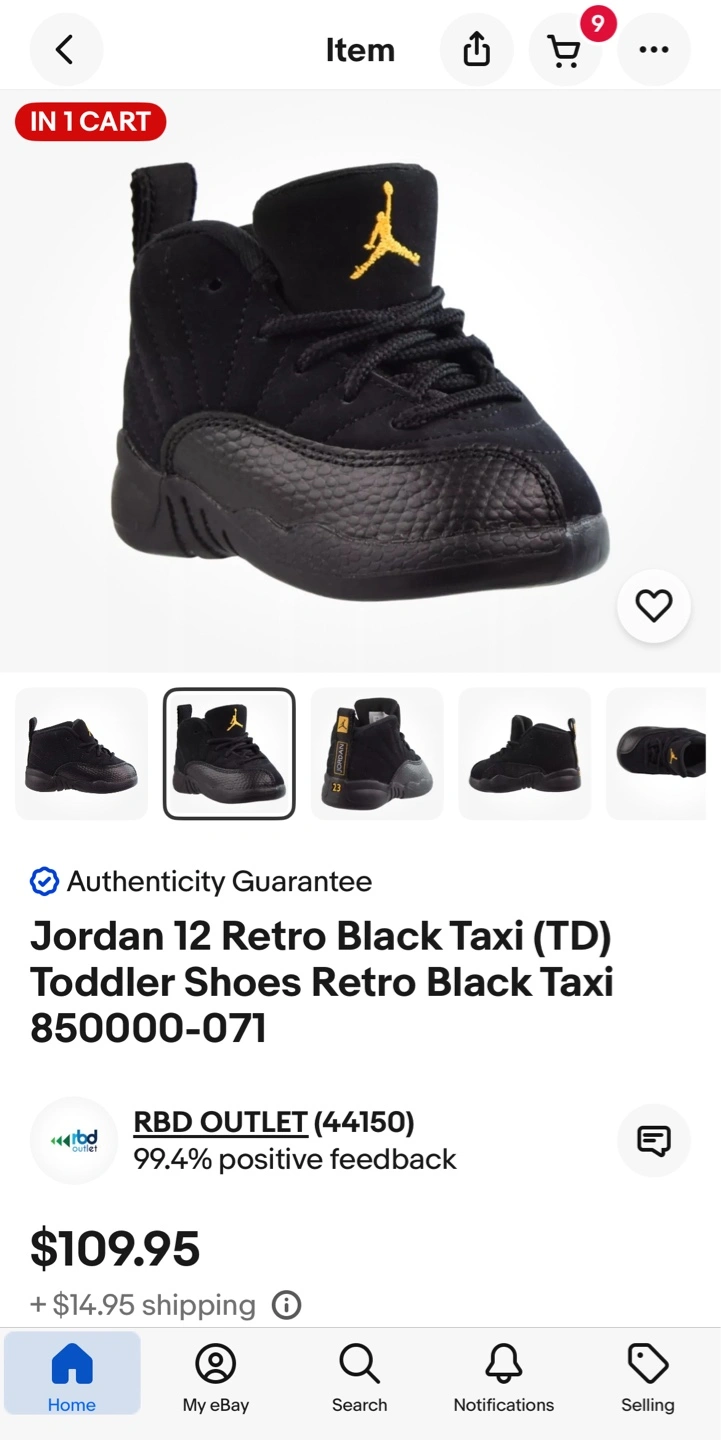The image size is (721, 1440).
Task: Message the seller via chat icon
Action: [x=653, y=1140]
